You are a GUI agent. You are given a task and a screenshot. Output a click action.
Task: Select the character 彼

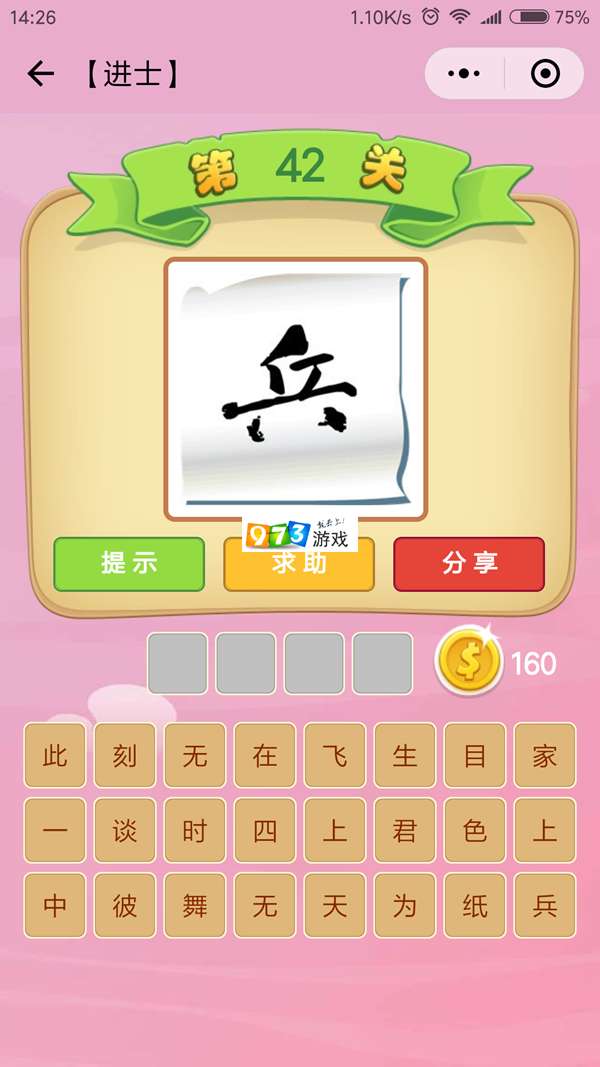[x=125, y=906]
